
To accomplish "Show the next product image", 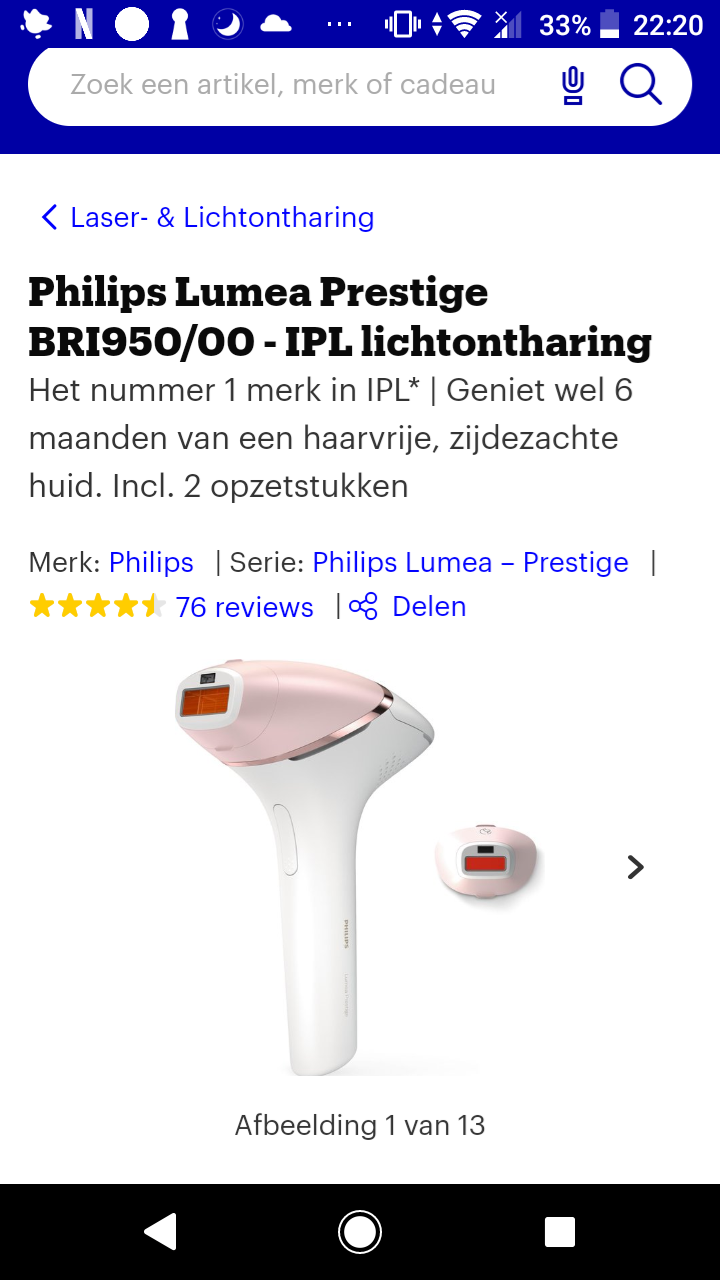I will tap(635, 867).
